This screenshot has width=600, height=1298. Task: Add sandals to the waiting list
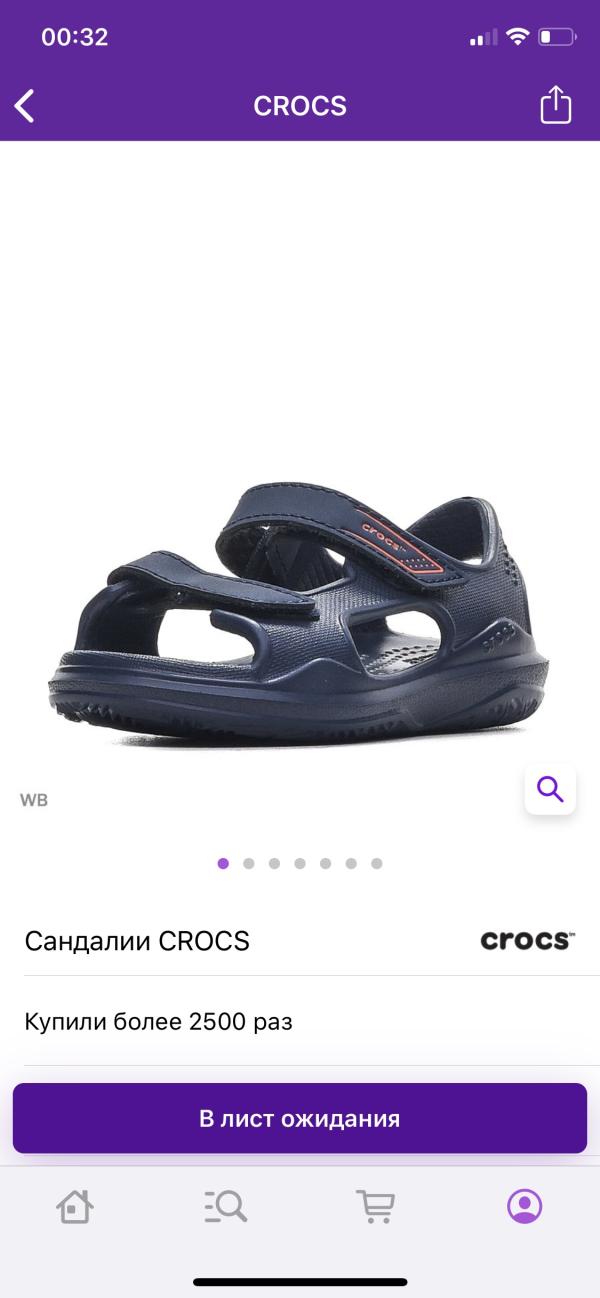300,1118
